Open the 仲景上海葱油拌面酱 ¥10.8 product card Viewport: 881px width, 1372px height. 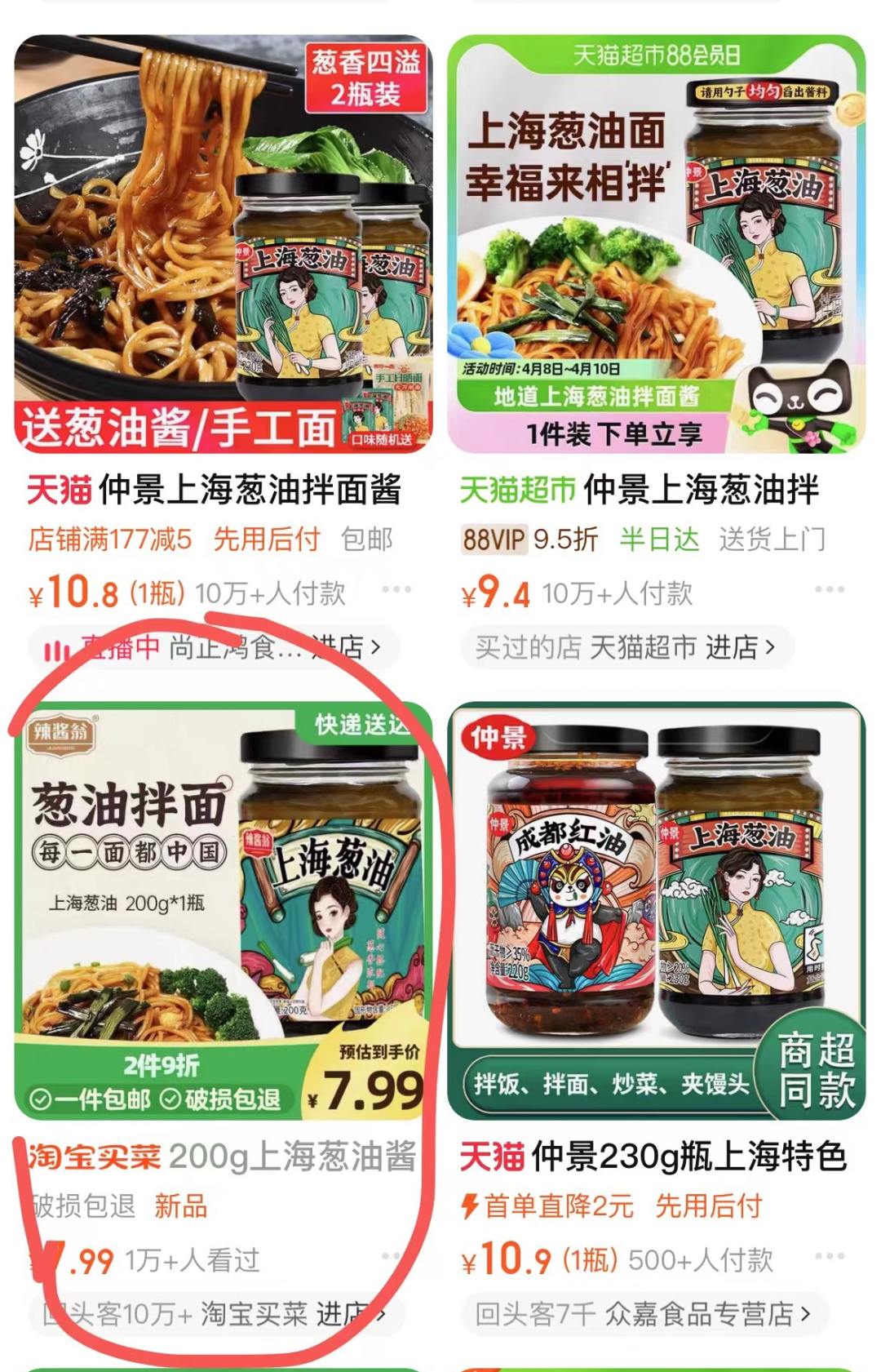223,245
